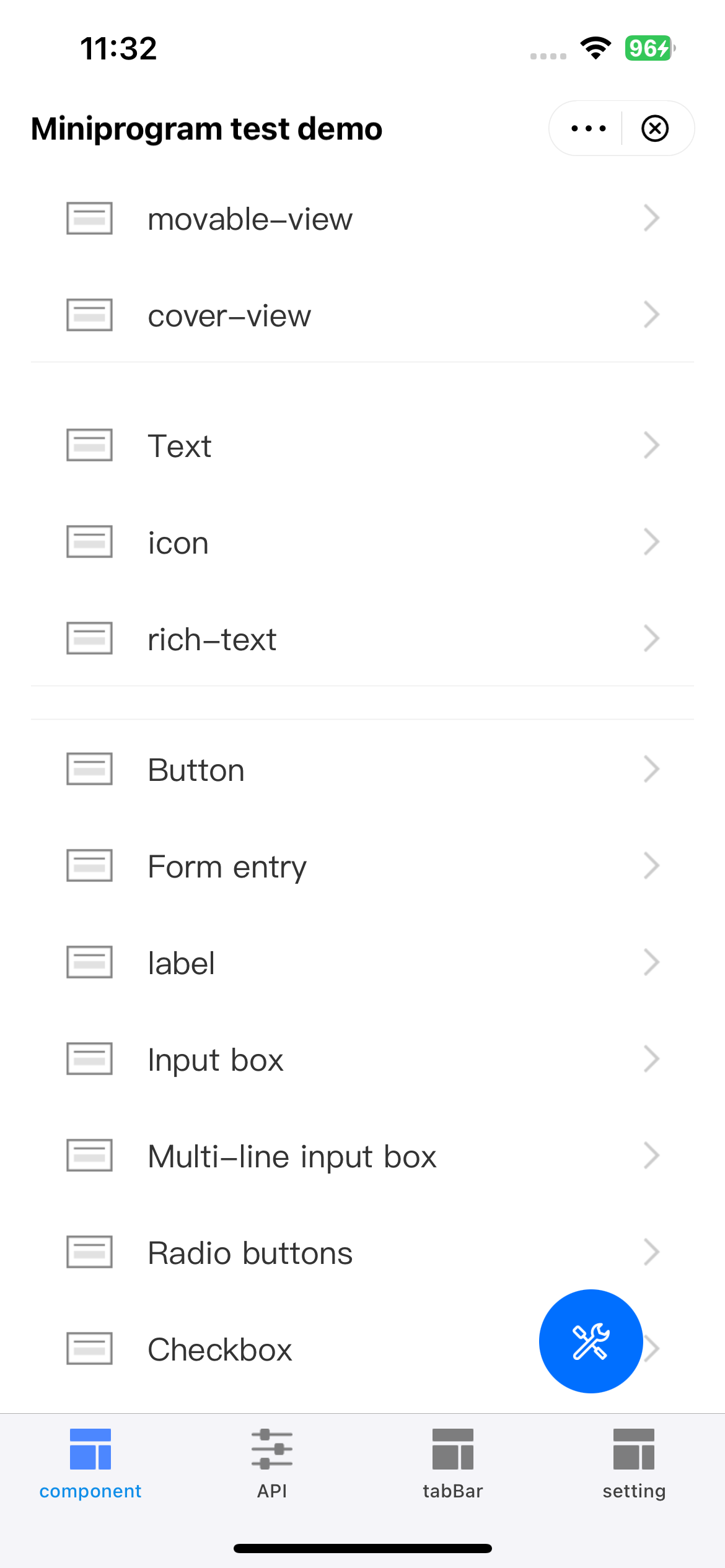Open the Form entry page
Screen dimensions: 725x1568
click(362, 866)
